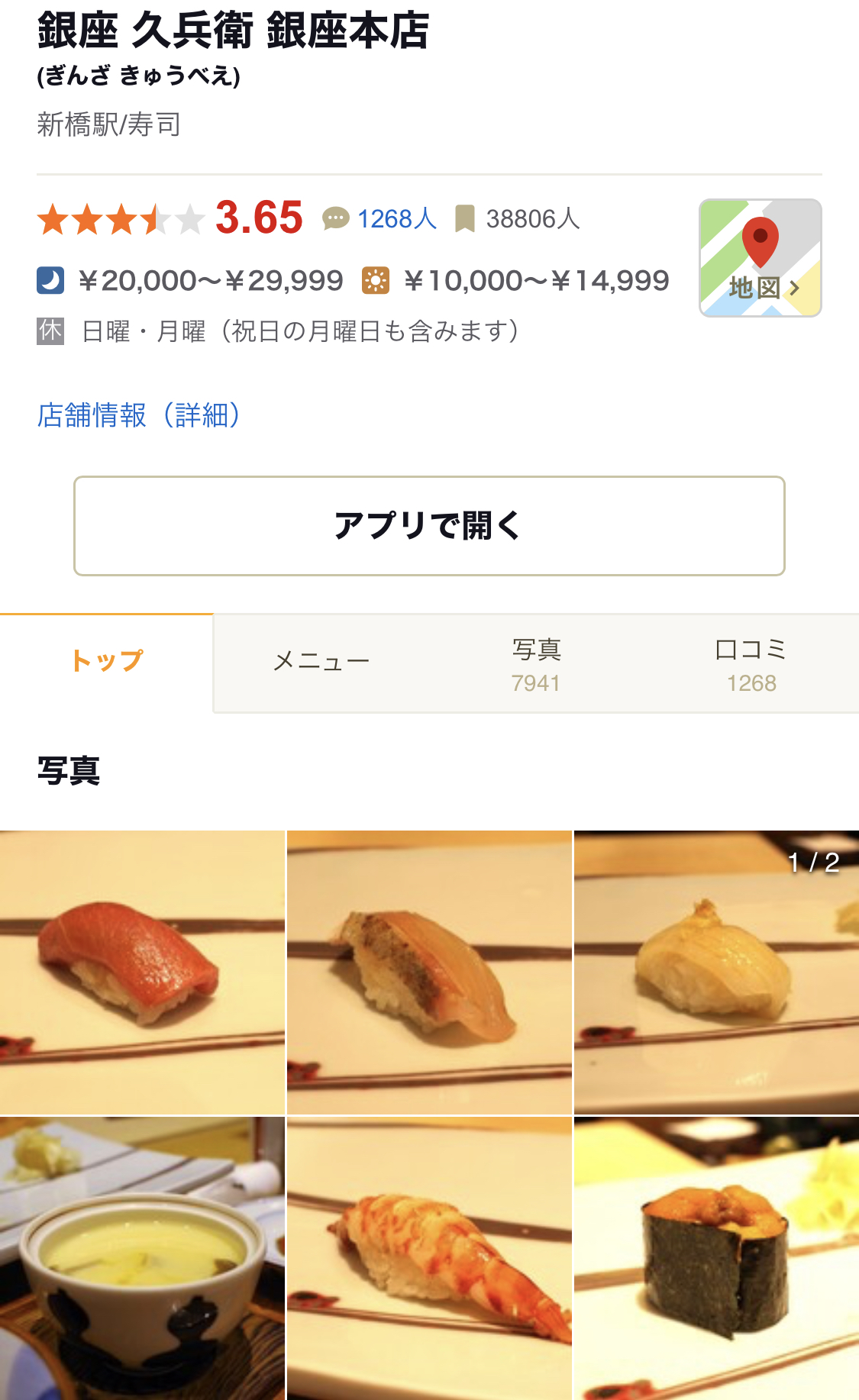Select the トップ tab
This screenshot has width=859, height=1400.
(107, 661)
